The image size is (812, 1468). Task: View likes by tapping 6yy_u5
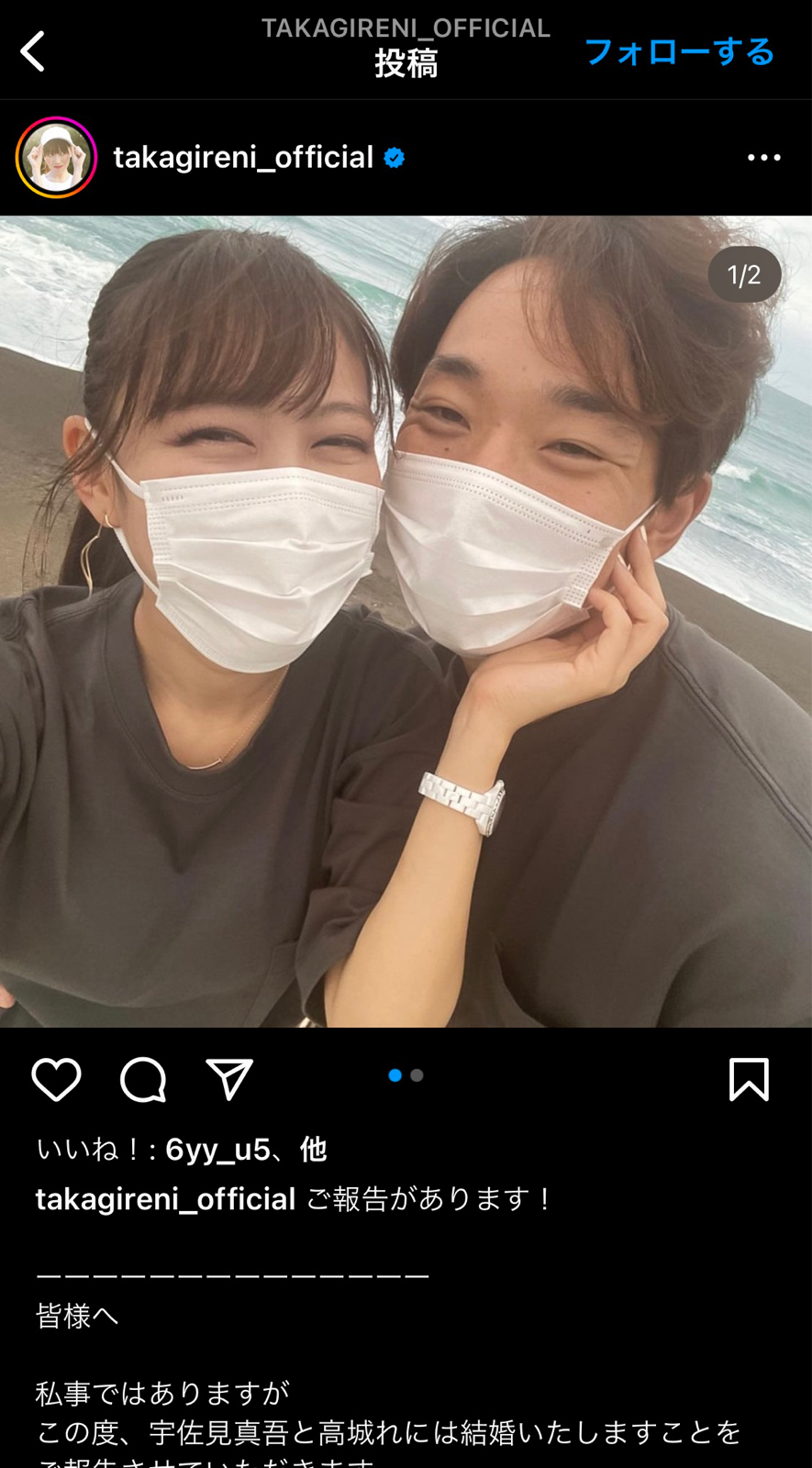point(217,1150)
